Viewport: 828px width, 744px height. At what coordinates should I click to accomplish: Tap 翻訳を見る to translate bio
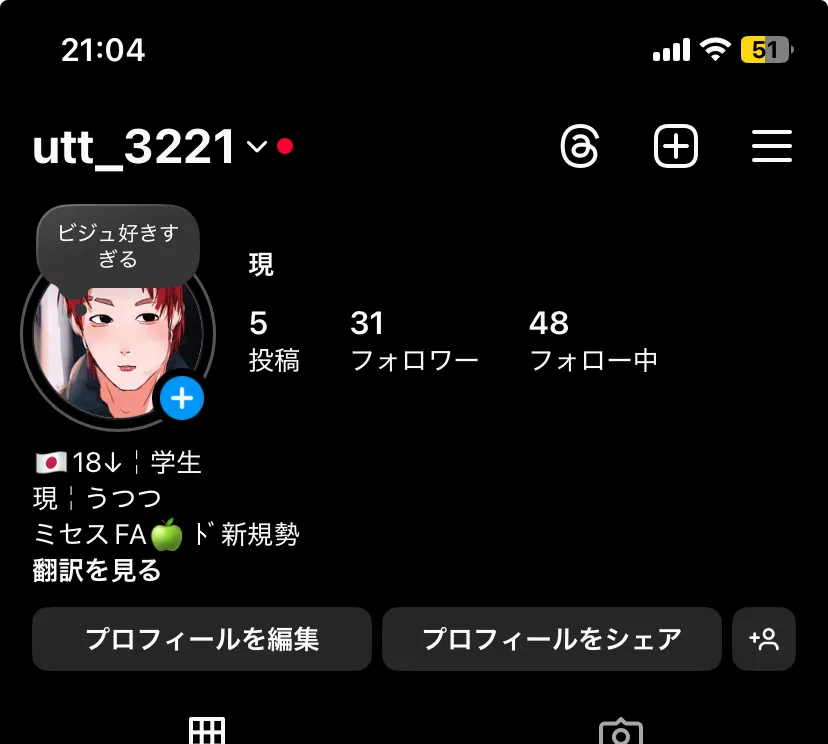coord(97,571)
